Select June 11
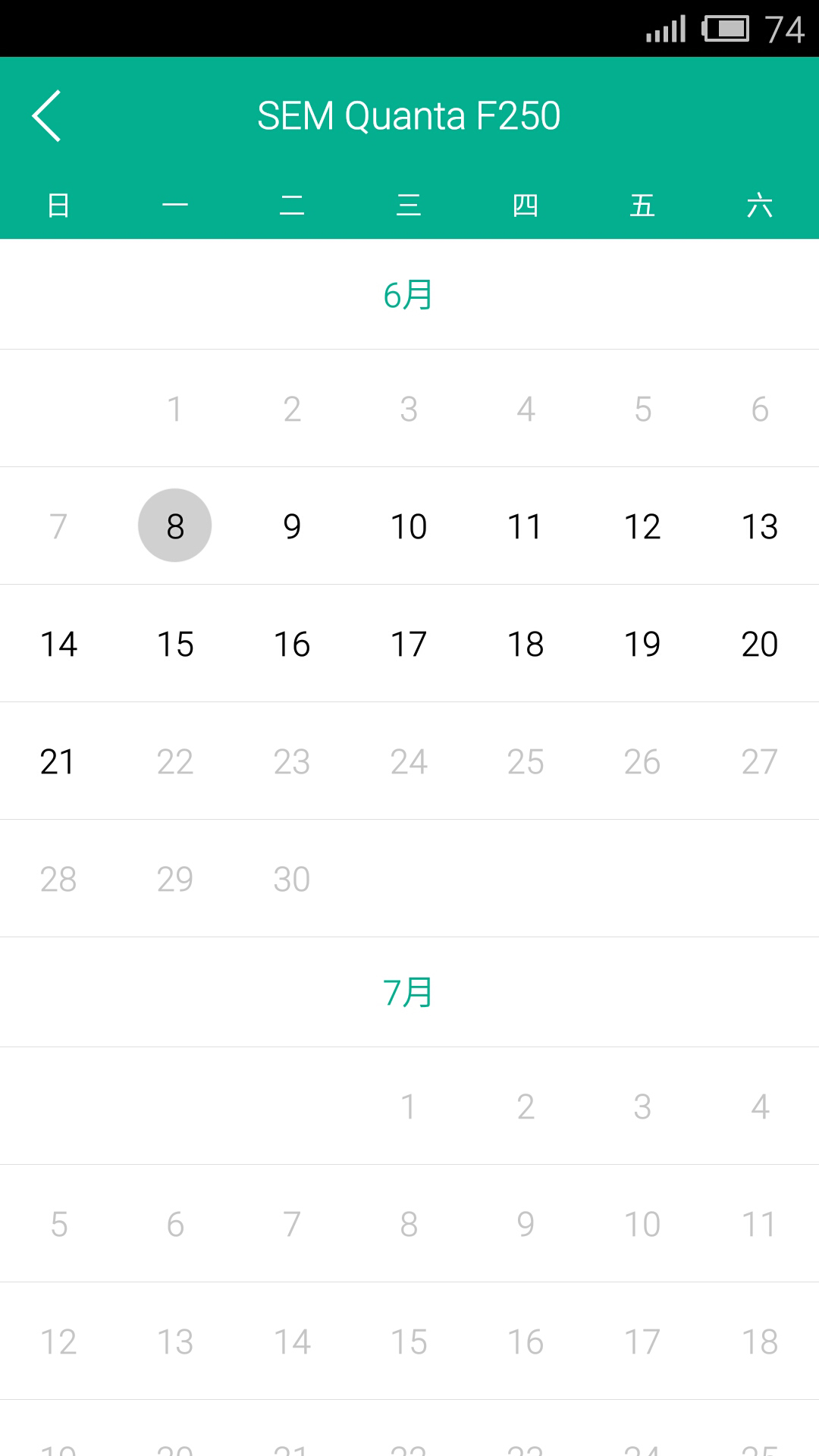The width and height of the screenshot is (819, 1456). pyautogui.click(x=526, y=526)
